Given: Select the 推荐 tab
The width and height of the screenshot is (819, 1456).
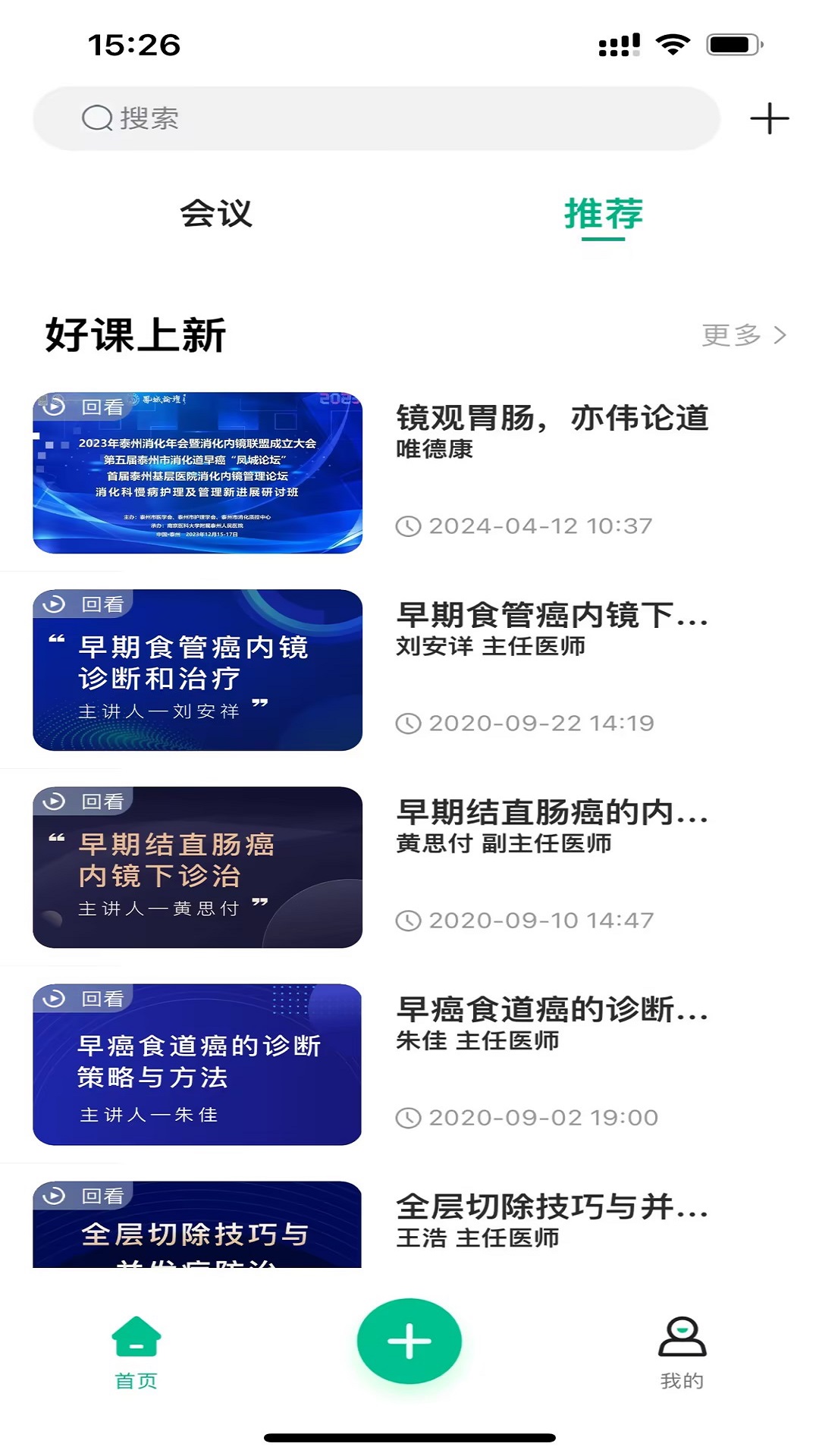Looking at the screenshot, I should click(604, 214).
